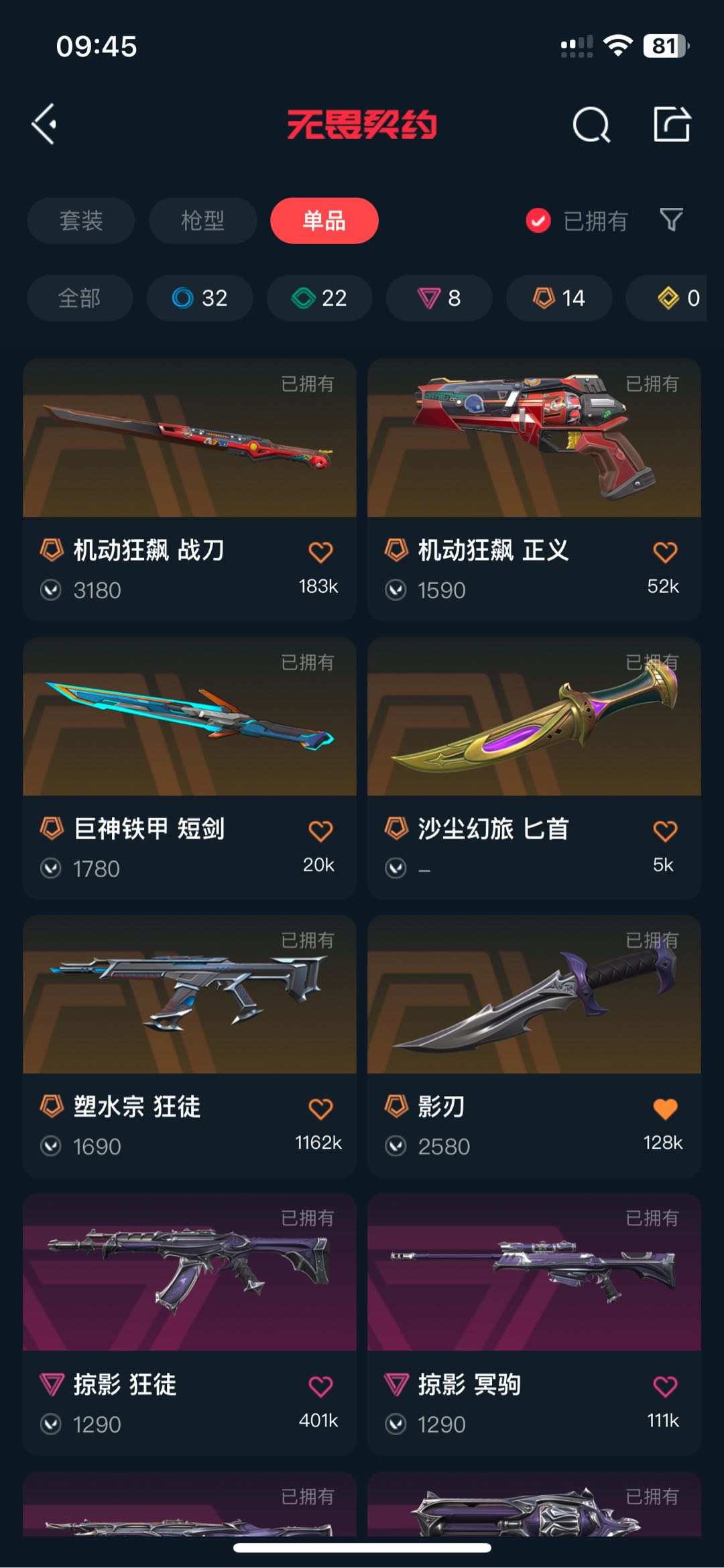Filter by the pink tier chip showing 8
724x1568 pixels.
tap(439, 298)
